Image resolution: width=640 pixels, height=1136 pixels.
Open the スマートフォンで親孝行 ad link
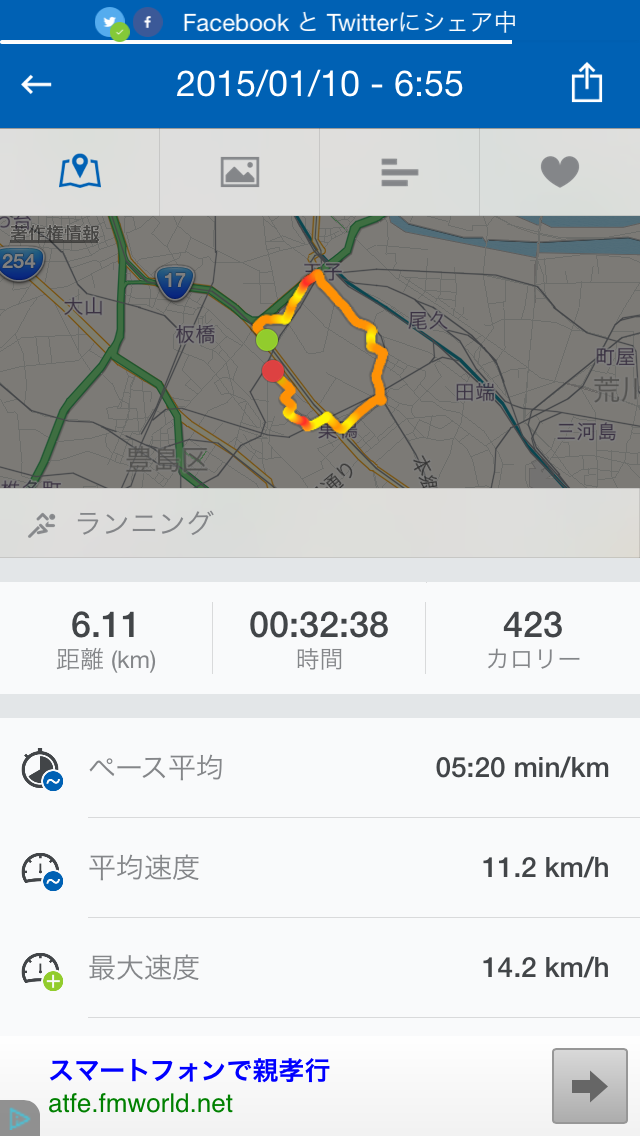pyautogui.click(x=189, y=1069)
